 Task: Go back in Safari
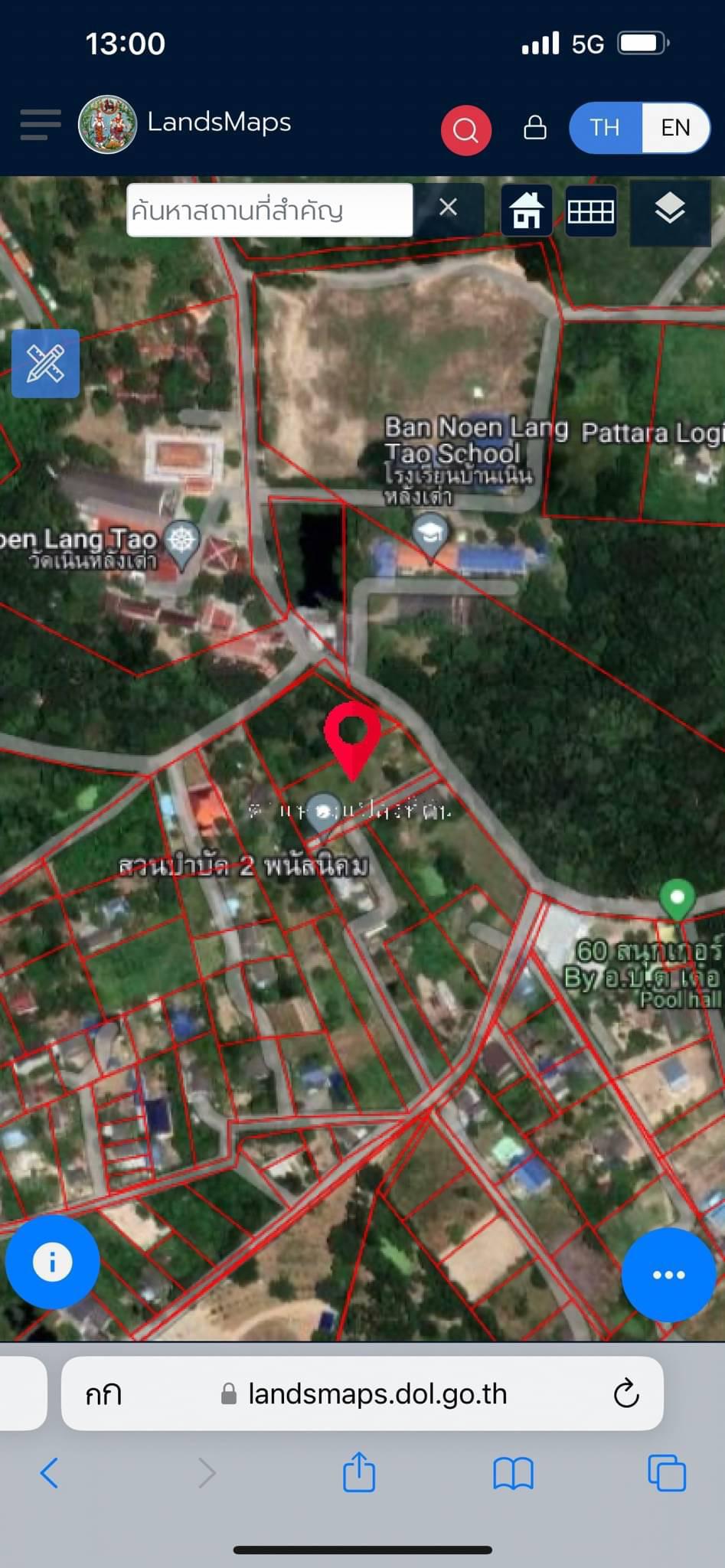pyautogui.click(x=49, y=1473)
